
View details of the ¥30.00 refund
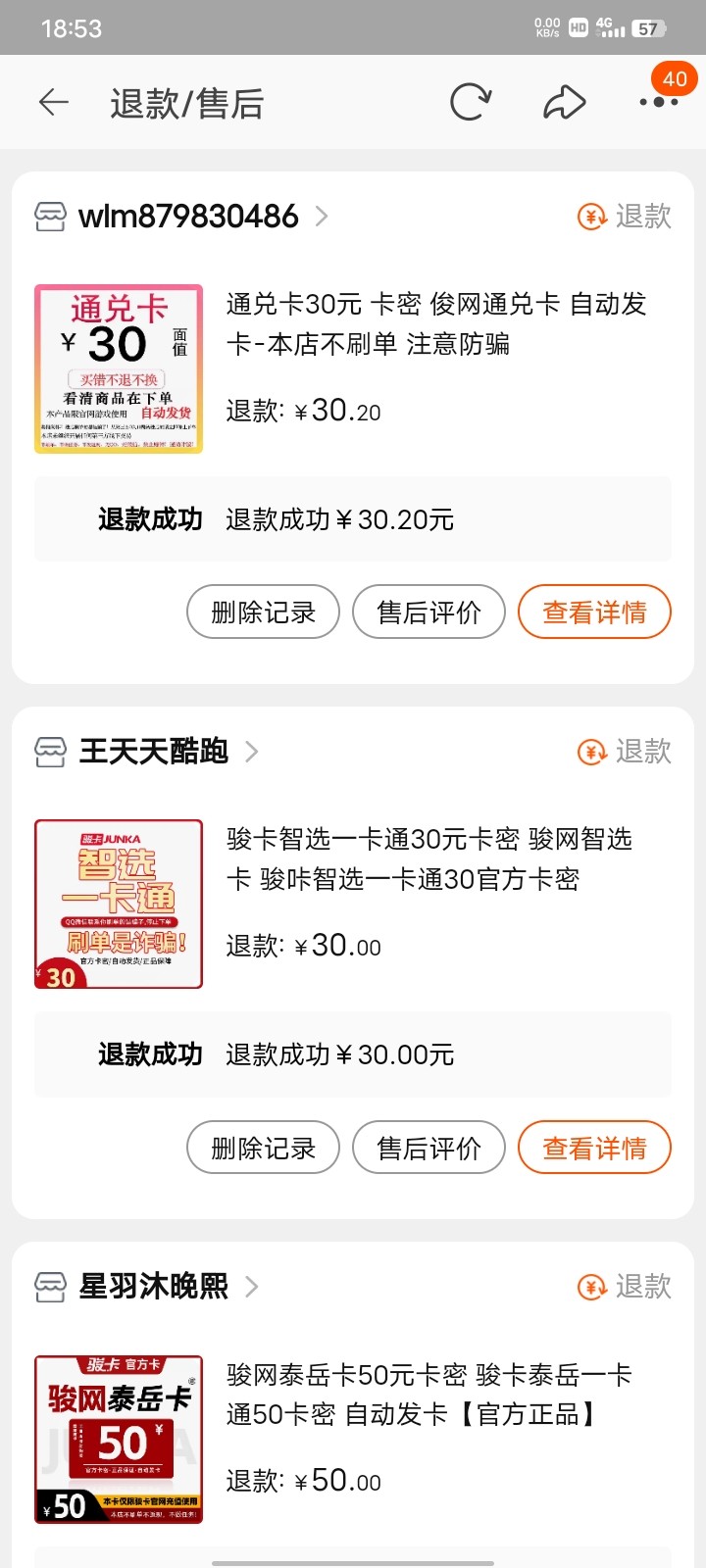coord(594,1148)
